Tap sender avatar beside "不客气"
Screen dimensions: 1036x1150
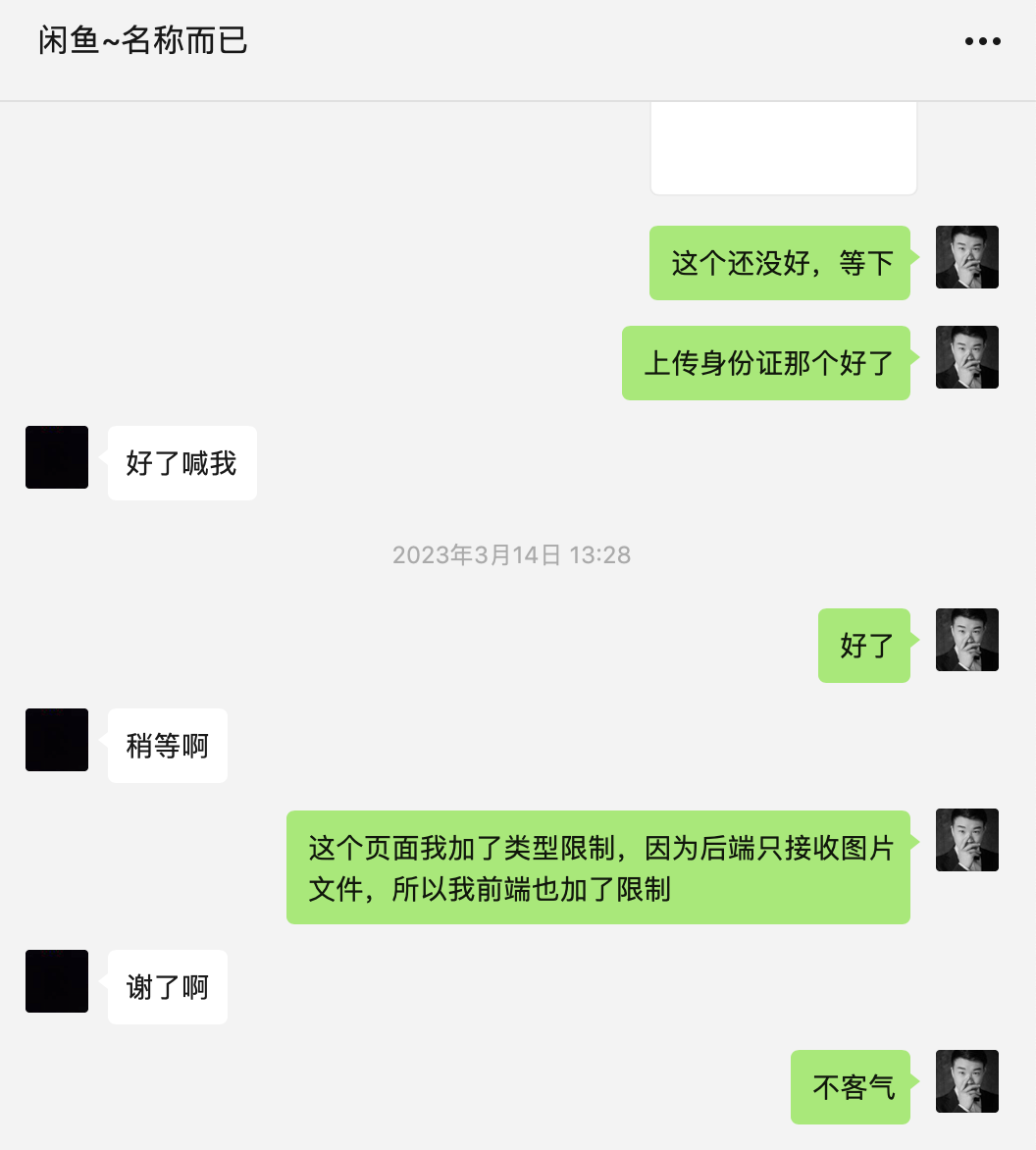(x=966, y=1081)
